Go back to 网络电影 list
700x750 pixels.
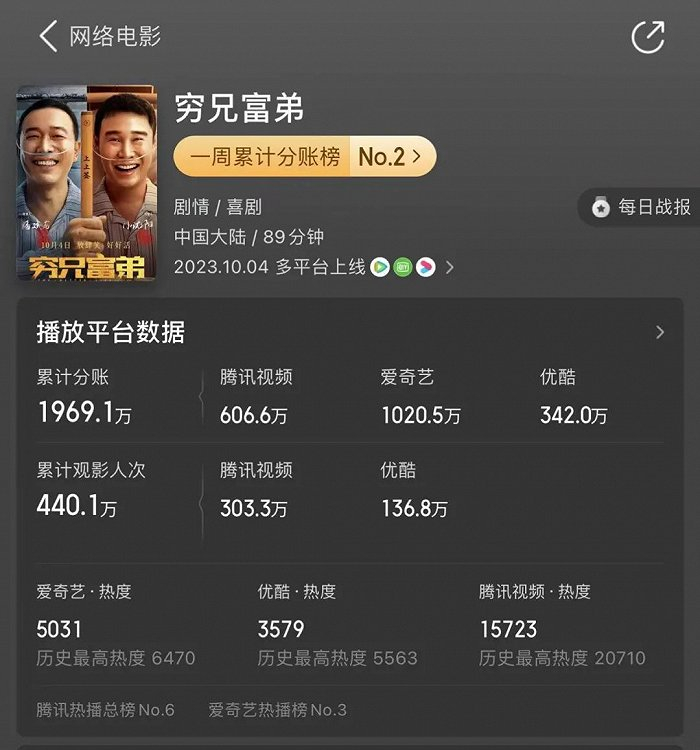tap(48, 37)
